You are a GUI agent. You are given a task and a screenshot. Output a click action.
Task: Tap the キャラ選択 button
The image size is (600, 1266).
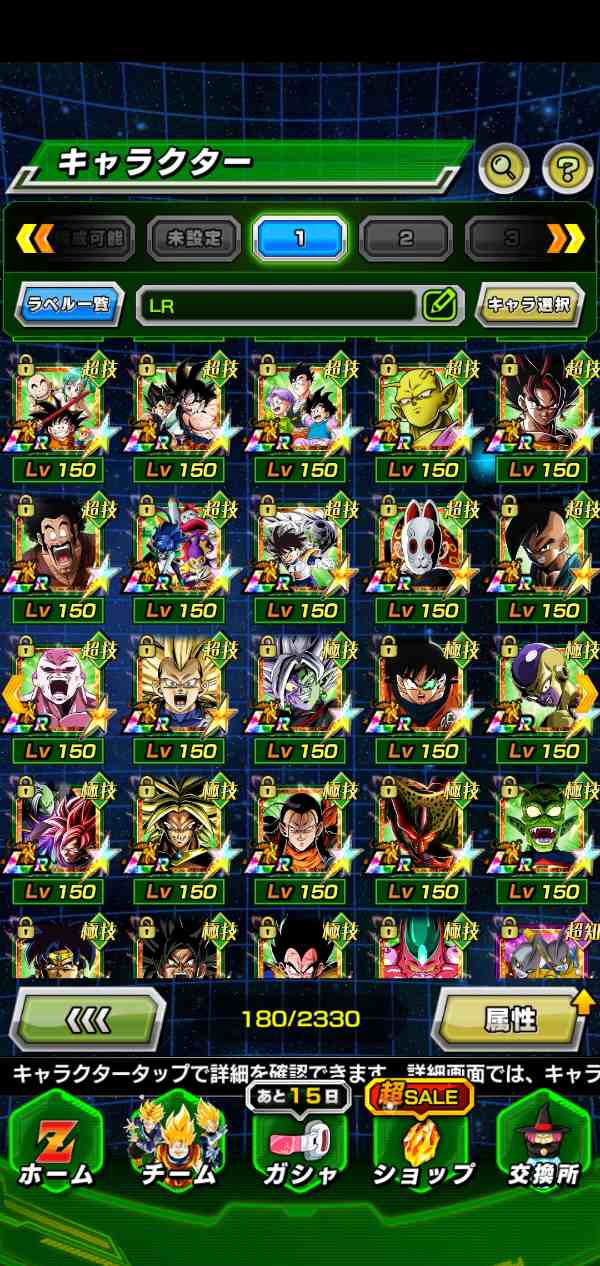[530, 304]
